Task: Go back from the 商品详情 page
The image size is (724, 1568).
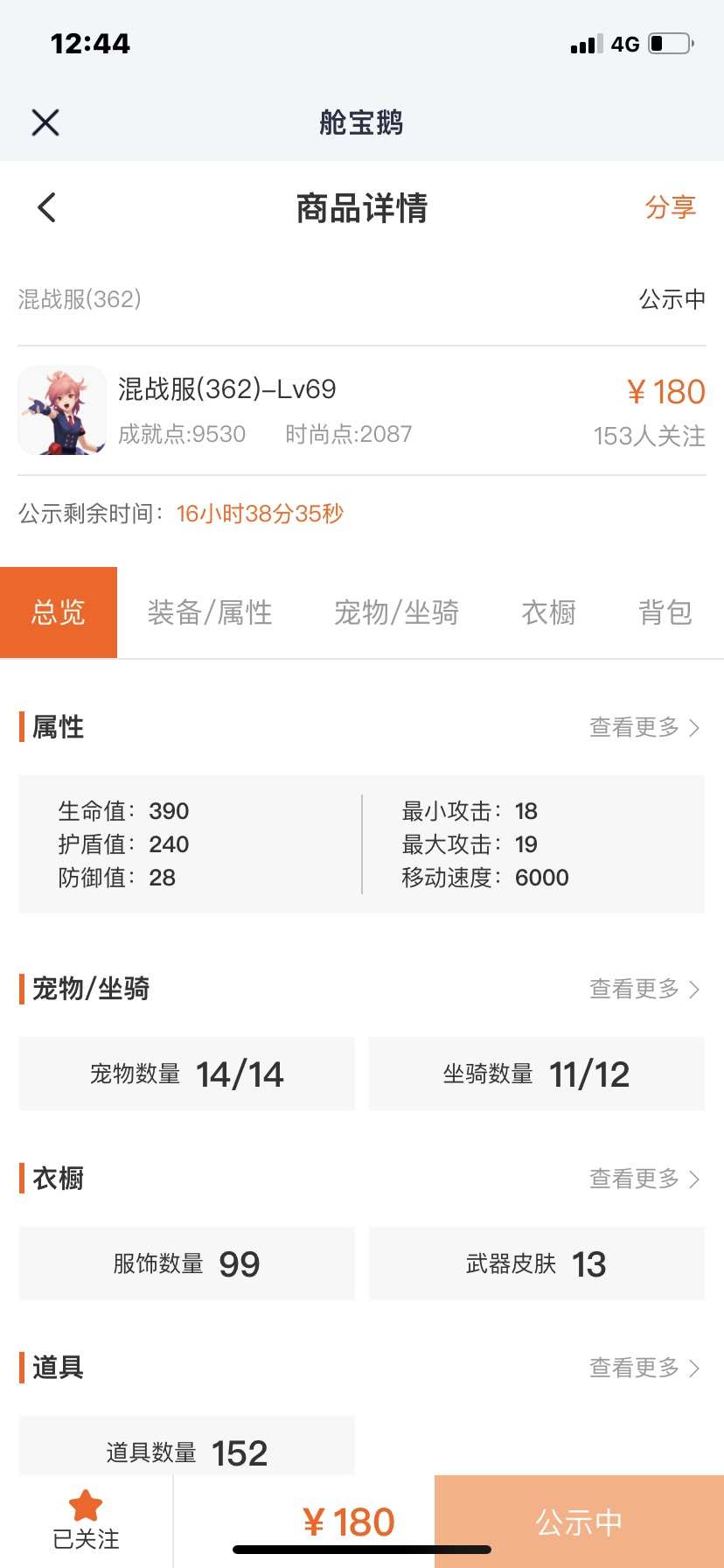Action: 46,207
